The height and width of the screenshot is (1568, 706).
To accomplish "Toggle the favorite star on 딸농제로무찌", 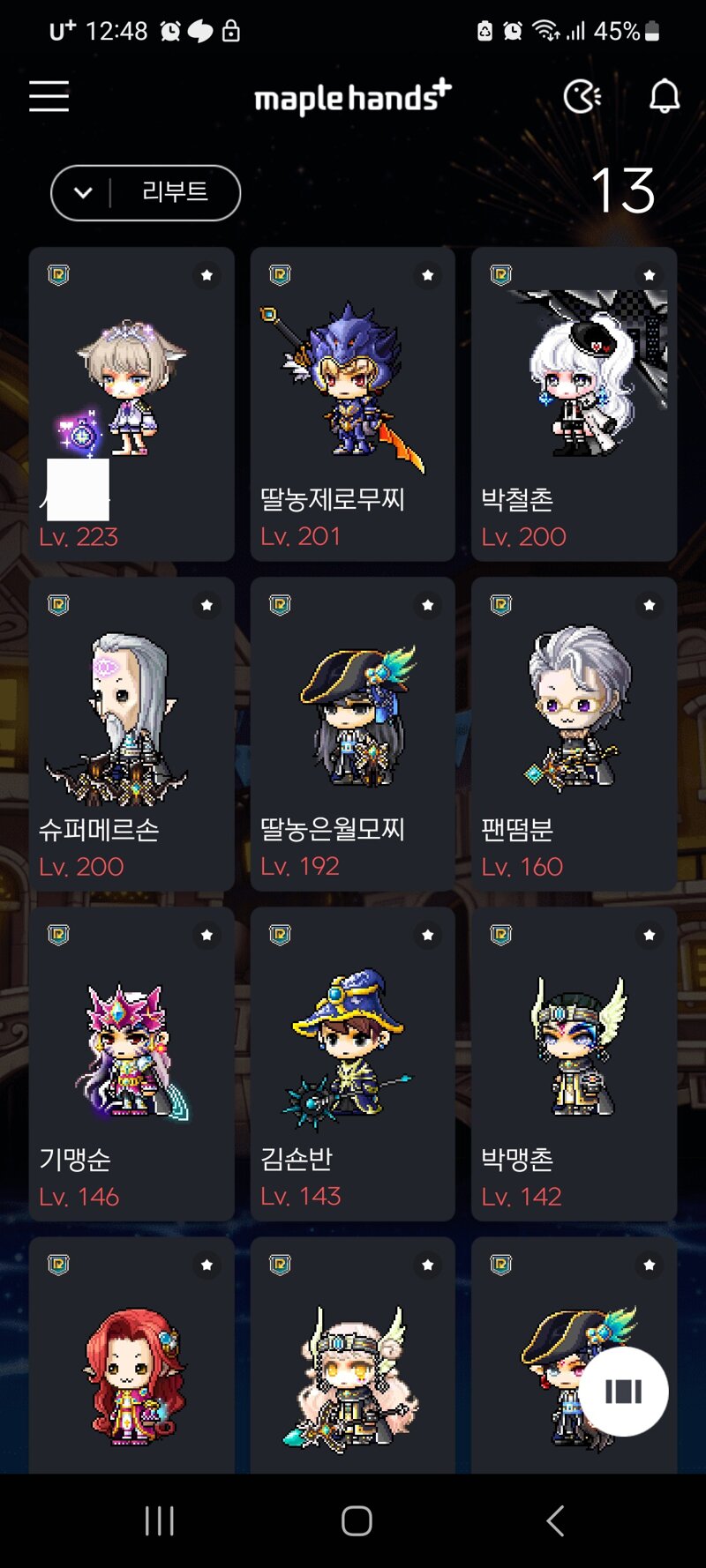I will [x=427, y=275].
